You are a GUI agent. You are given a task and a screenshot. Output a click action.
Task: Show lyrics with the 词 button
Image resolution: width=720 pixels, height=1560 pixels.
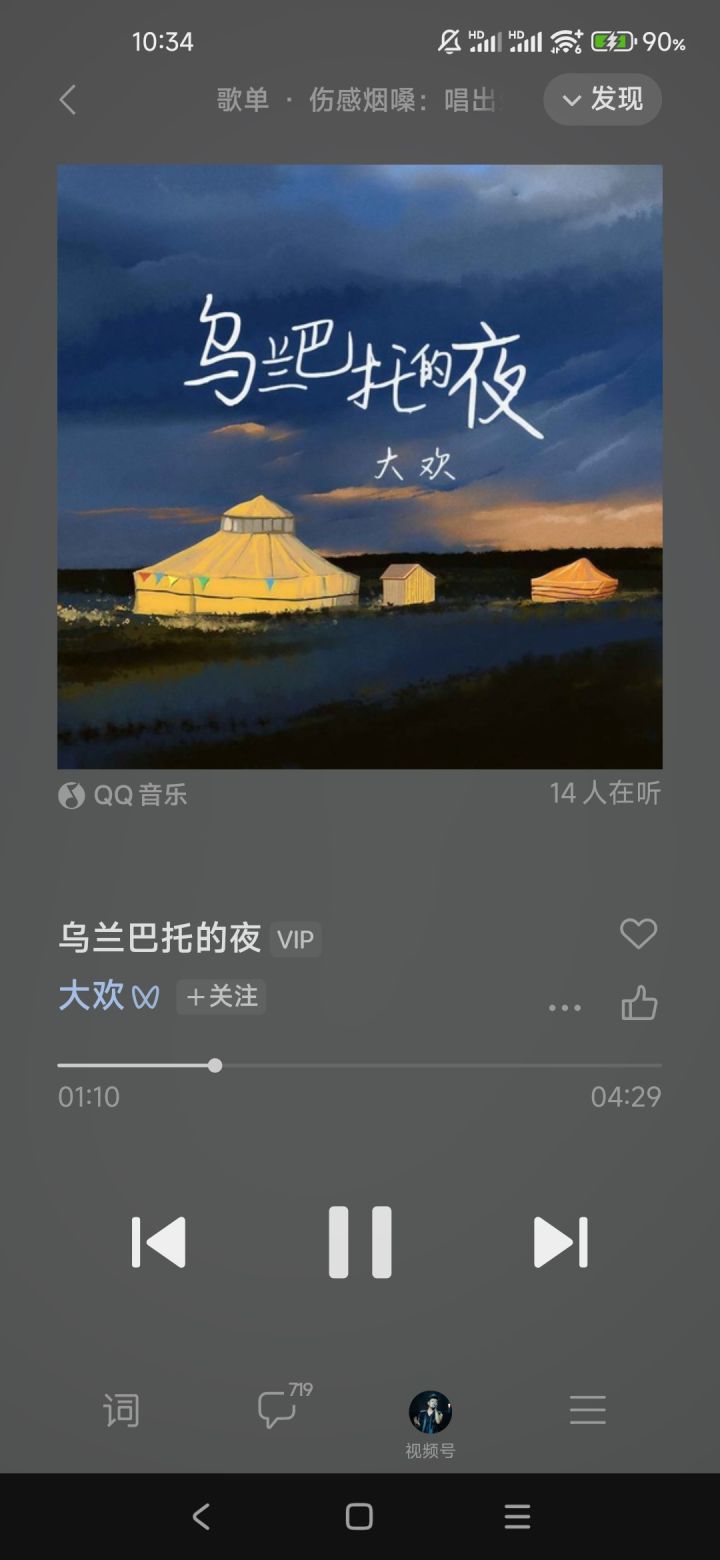click(121, 1410)
